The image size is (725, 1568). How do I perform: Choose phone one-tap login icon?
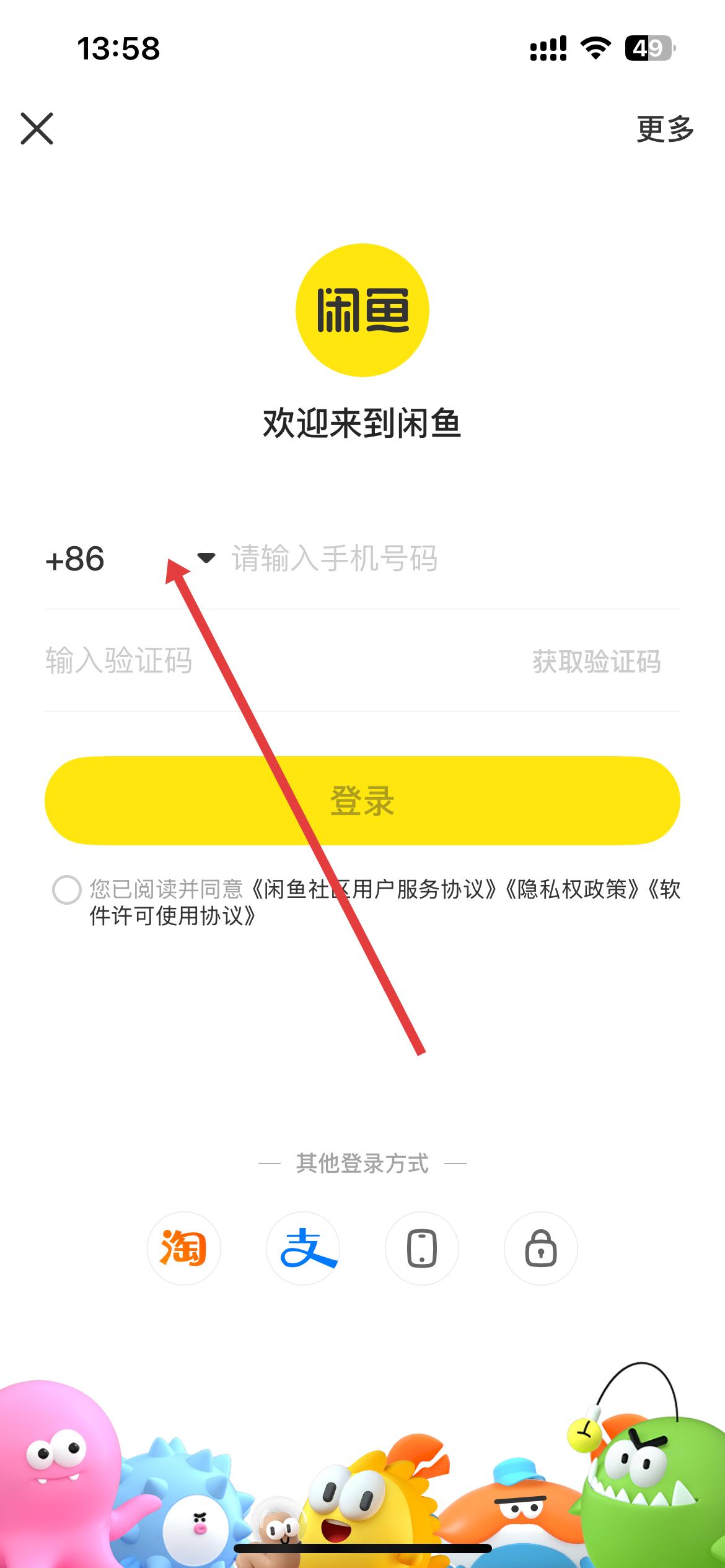(x=422, y=1248)
